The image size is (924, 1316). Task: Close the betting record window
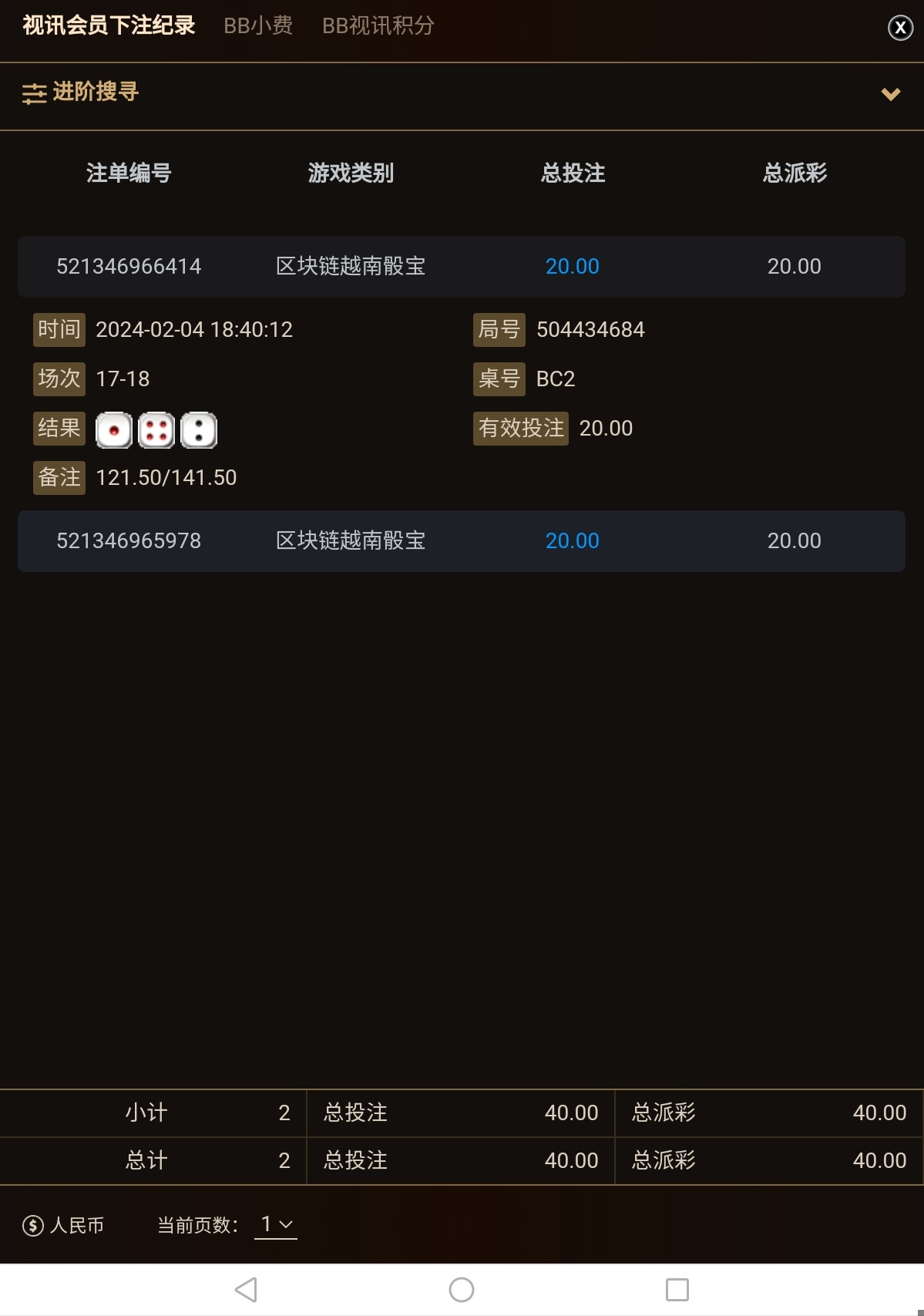899,28
